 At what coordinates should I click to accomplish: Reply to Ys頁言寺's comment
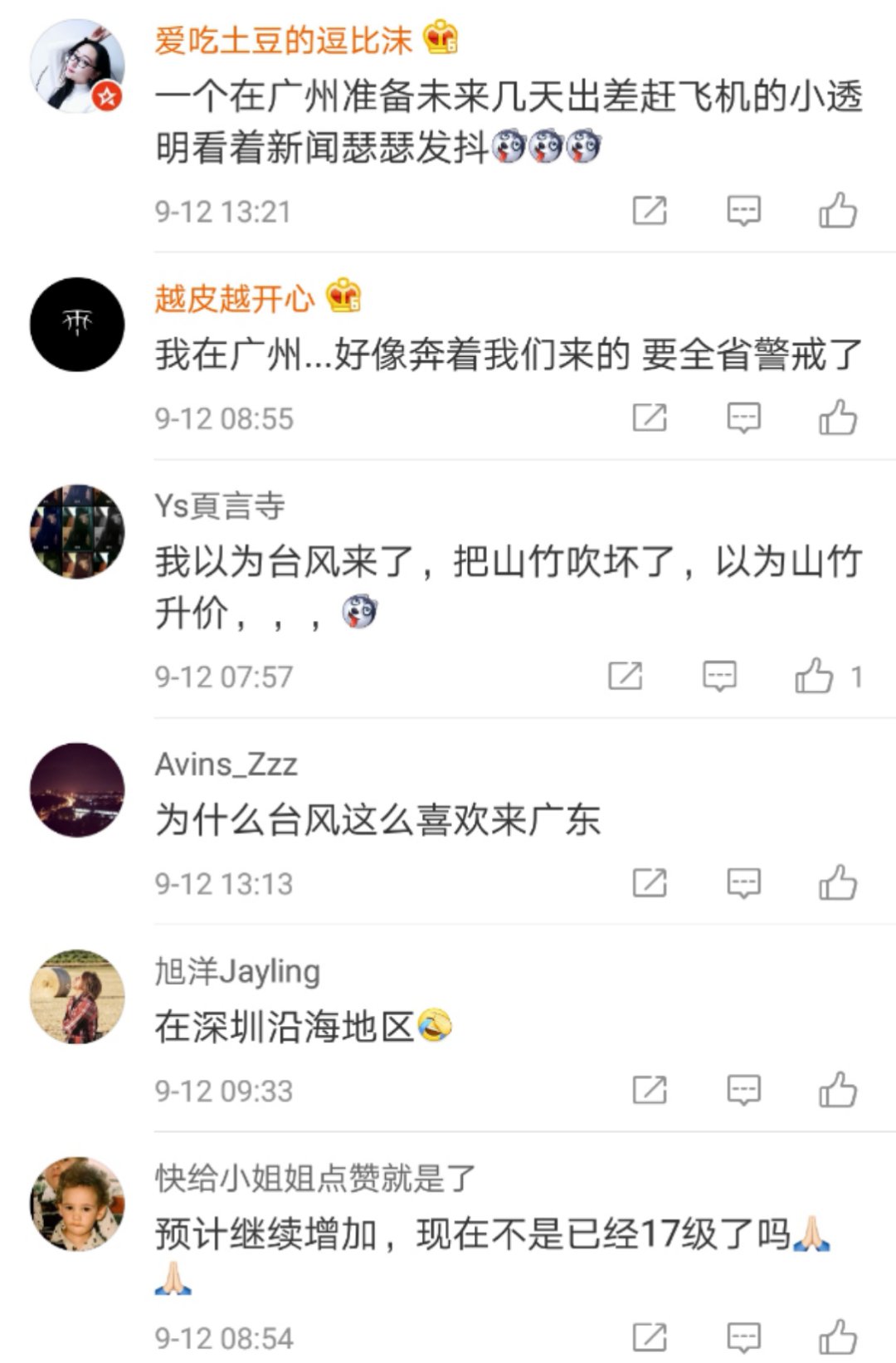point(719,676)
